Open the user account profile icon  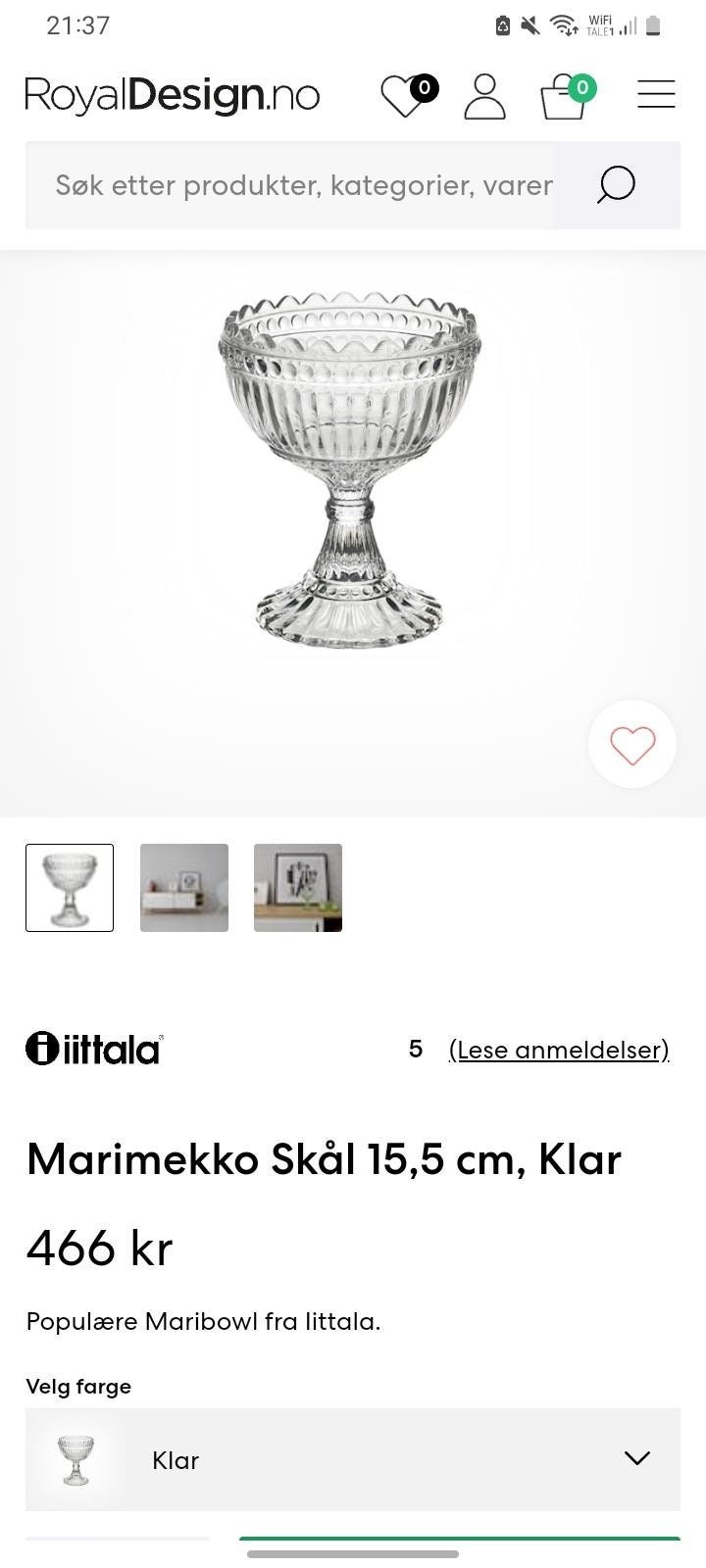(483, 94)
